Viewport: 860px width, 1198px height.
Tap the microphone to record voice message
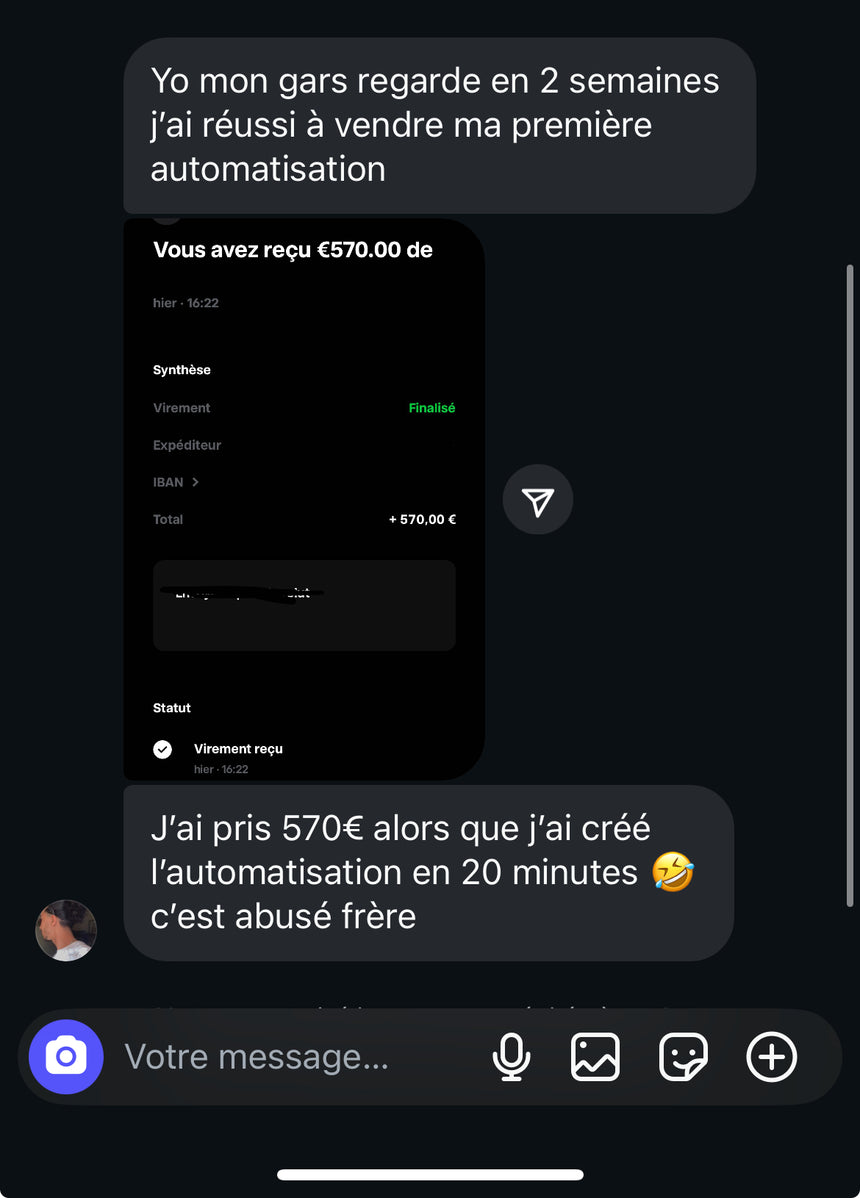point(512,1056)
